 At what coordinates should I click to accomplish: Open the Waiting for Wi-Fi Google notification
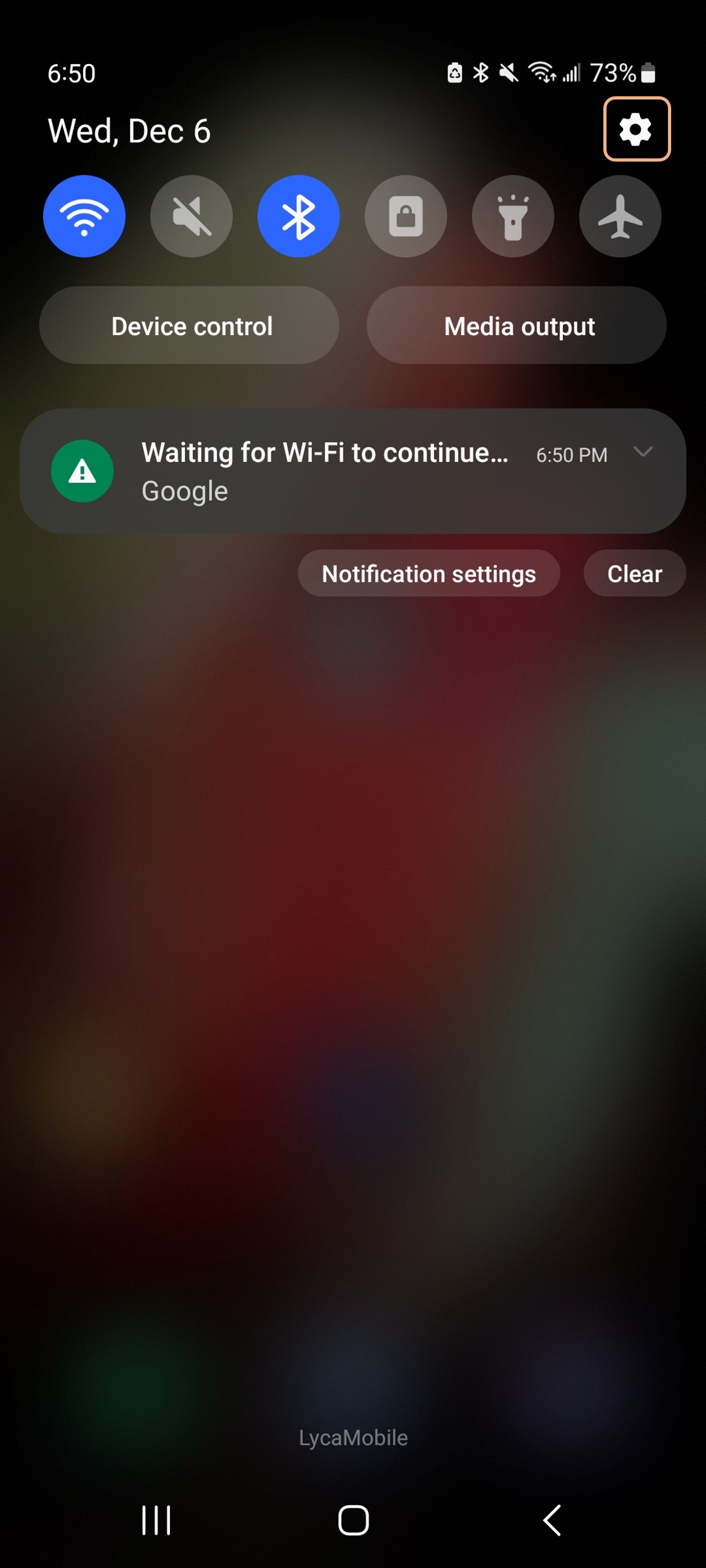point(353,471)
